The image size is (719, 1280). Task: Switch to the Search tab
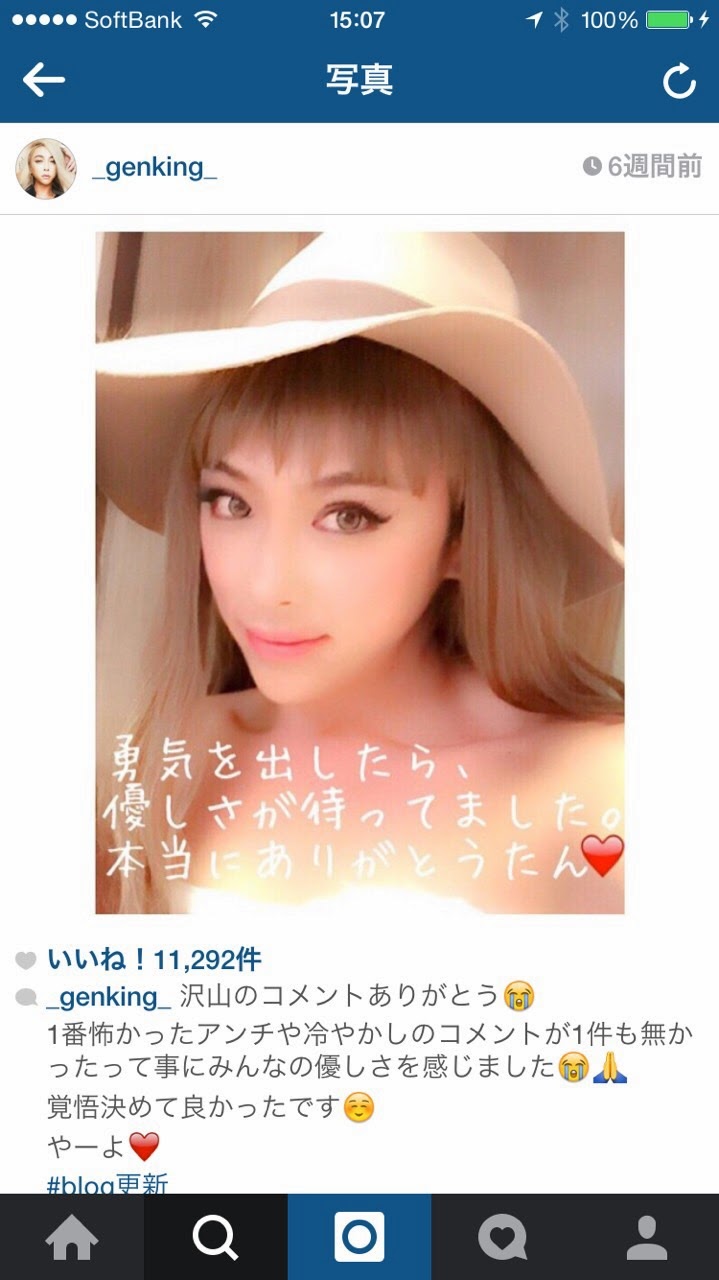[215, 1238]
